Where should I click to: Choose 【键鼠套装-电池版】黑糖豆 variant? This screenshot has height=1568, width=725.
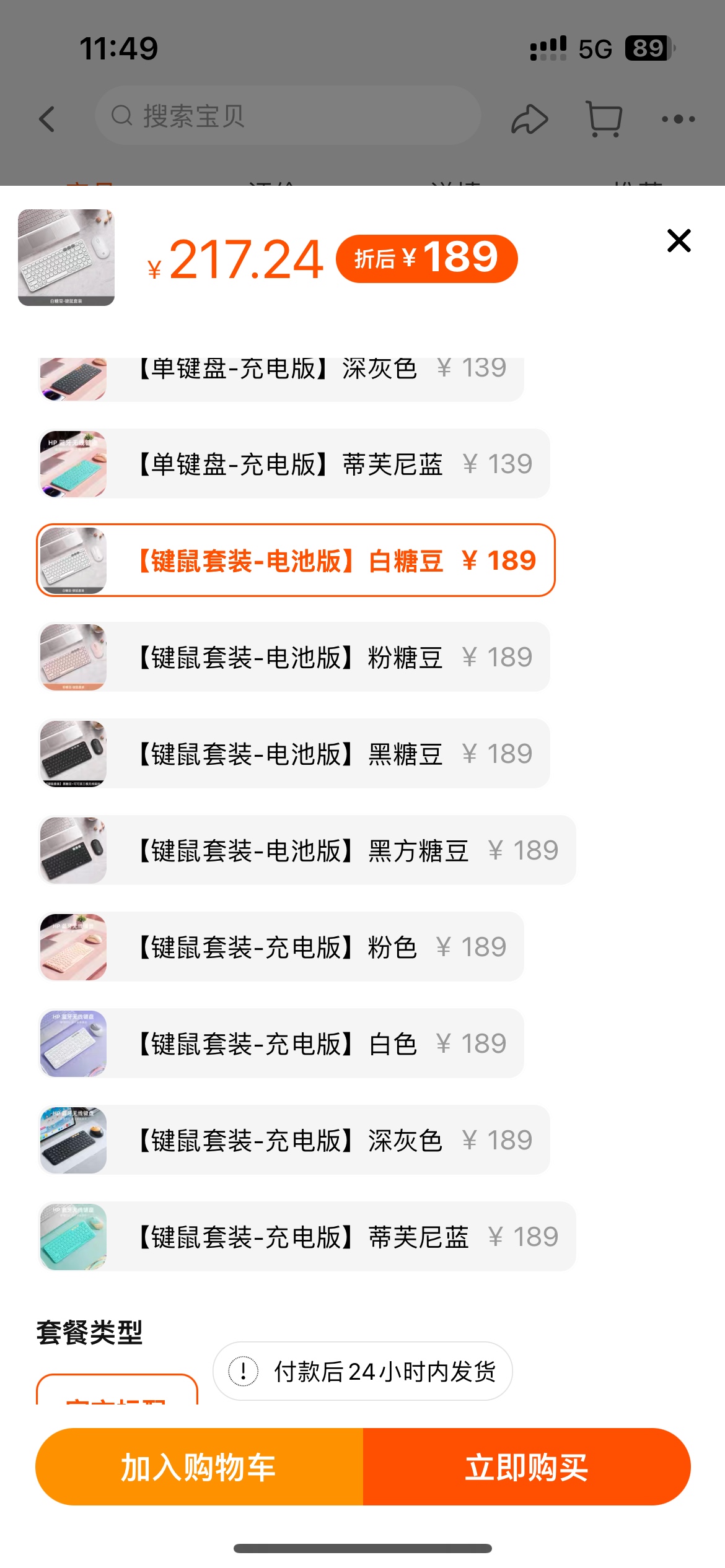(x=294, y=754)
